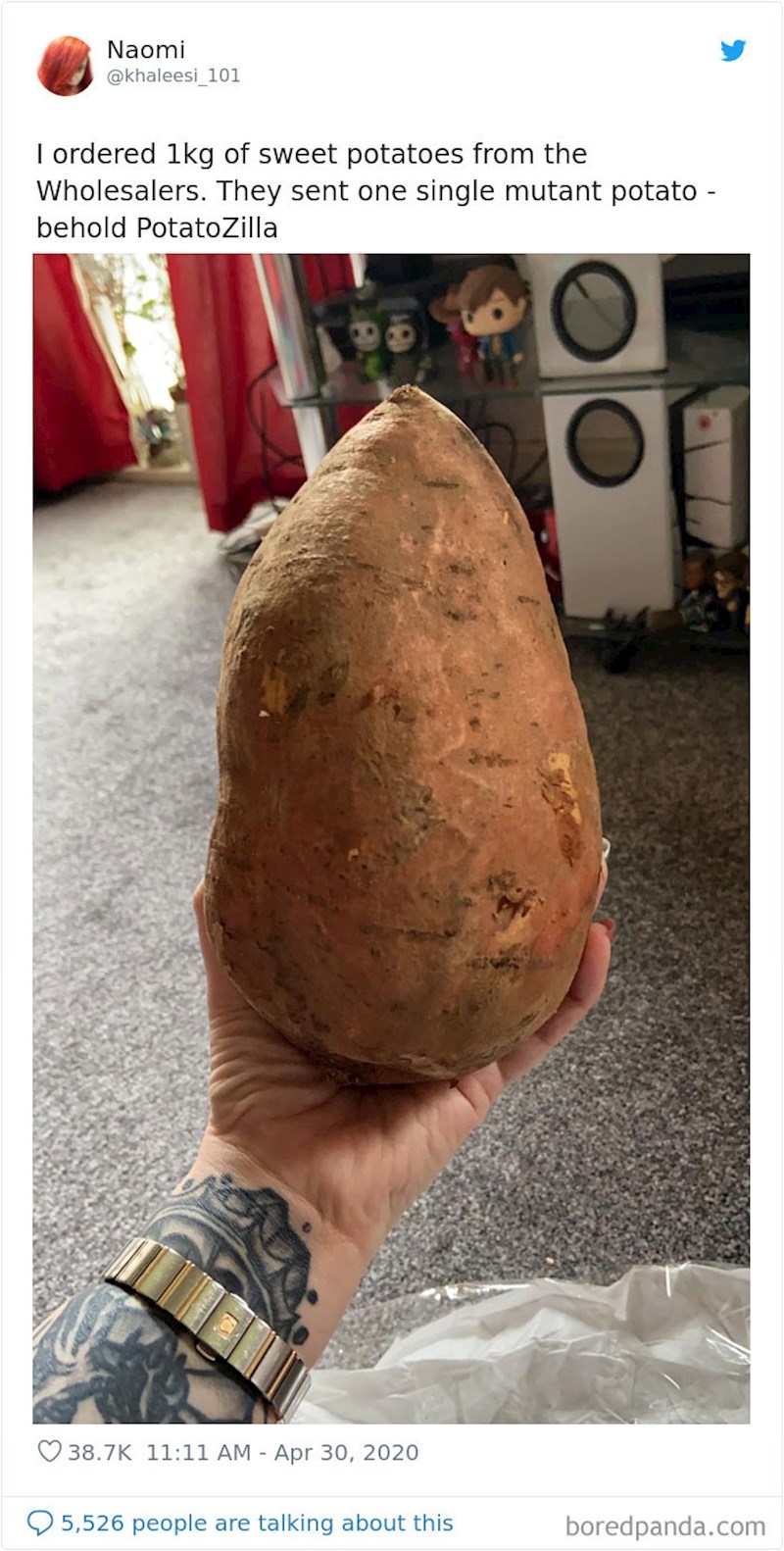Open Naomi's profile picture
This screenshot has width=784, height=1551.
(x=65, y=65)
